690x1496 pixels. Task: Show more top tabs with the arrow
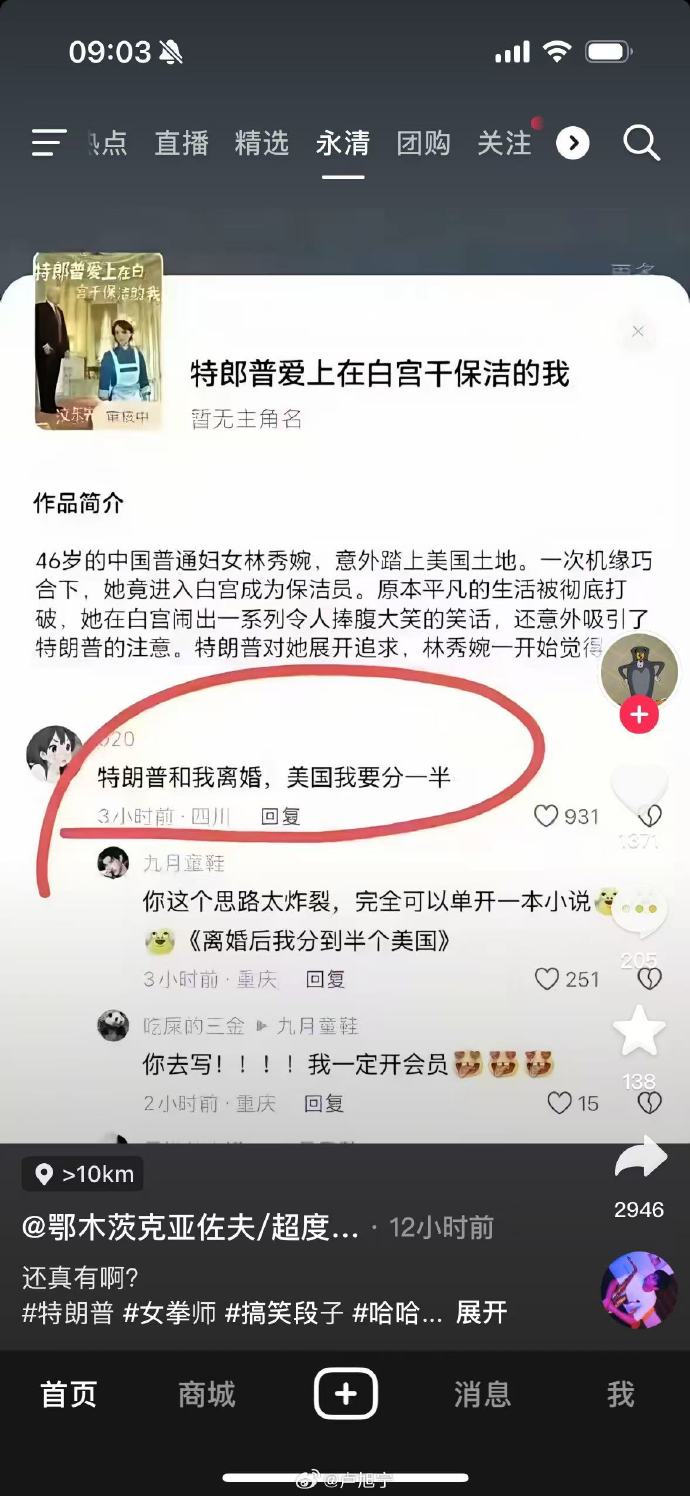(x=572, y=143)
